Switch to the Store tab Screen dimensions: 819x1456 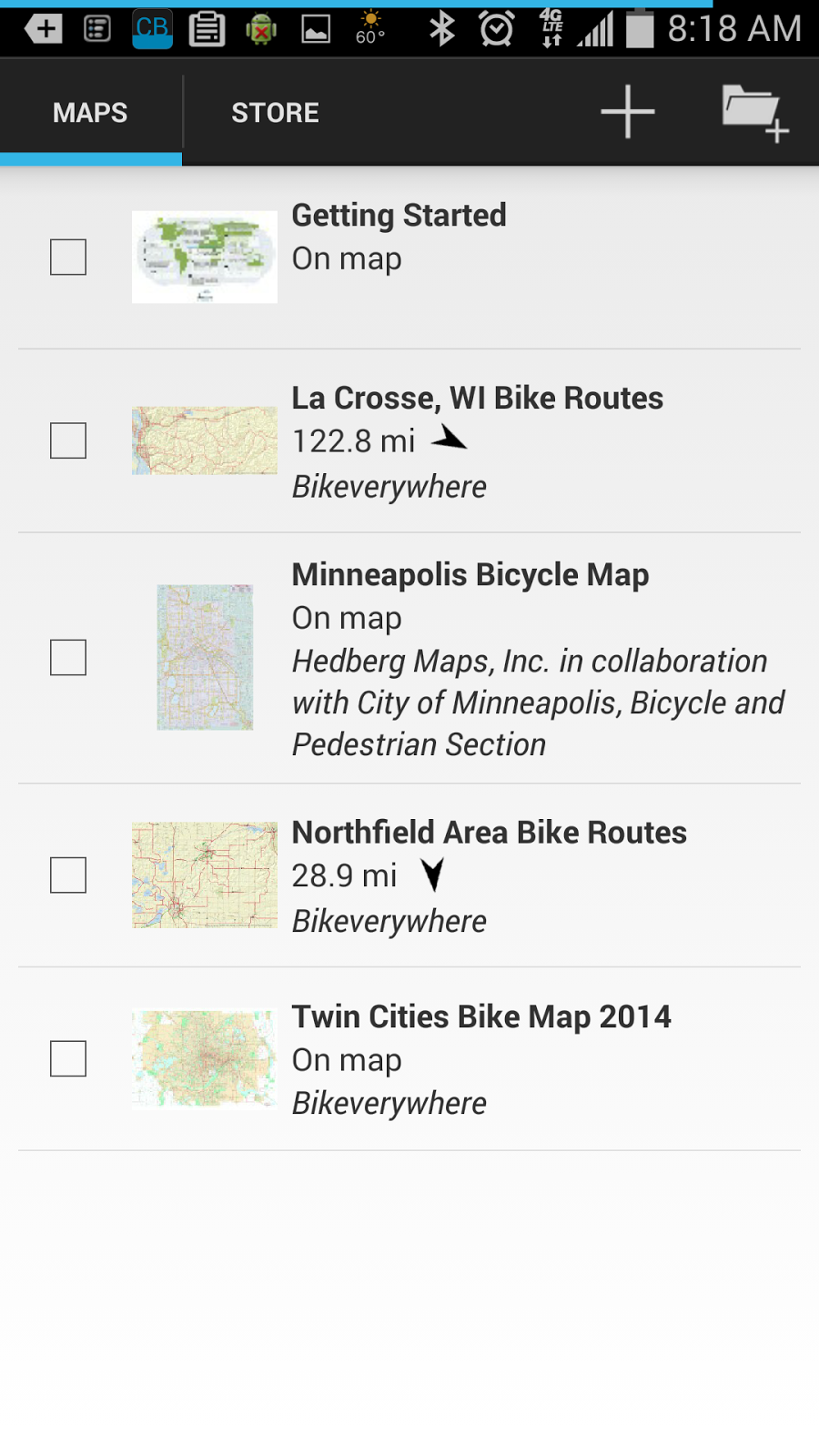(x=275, y=113)
